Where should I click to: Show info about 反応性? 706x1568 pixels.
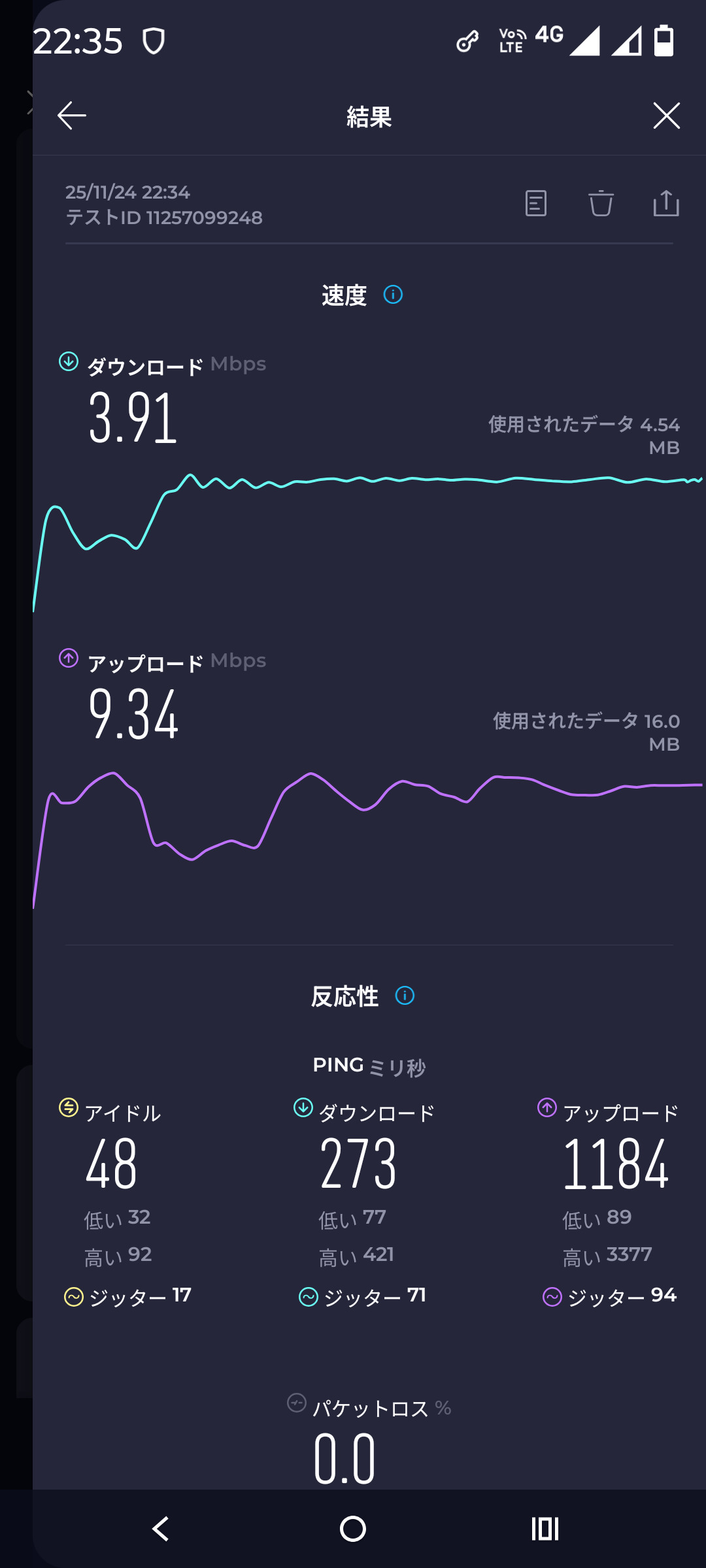pyautogui.click(x=405, y=996)
